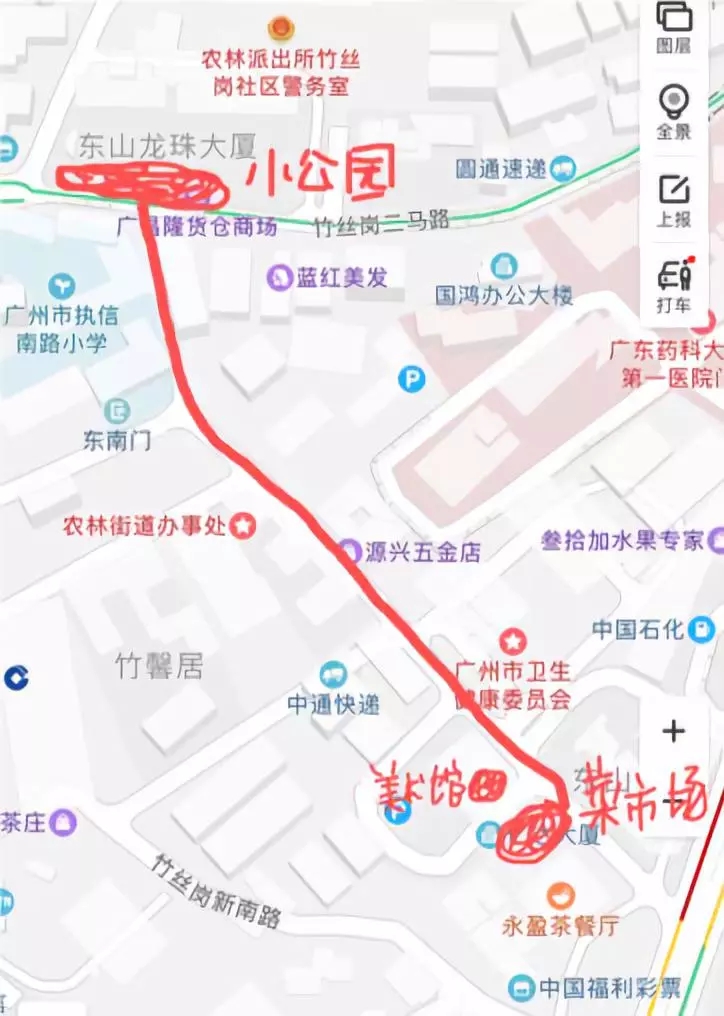Screen dimensions: 724x1016
Task: Zoom in with the plus button
Action: click(674, 731)
